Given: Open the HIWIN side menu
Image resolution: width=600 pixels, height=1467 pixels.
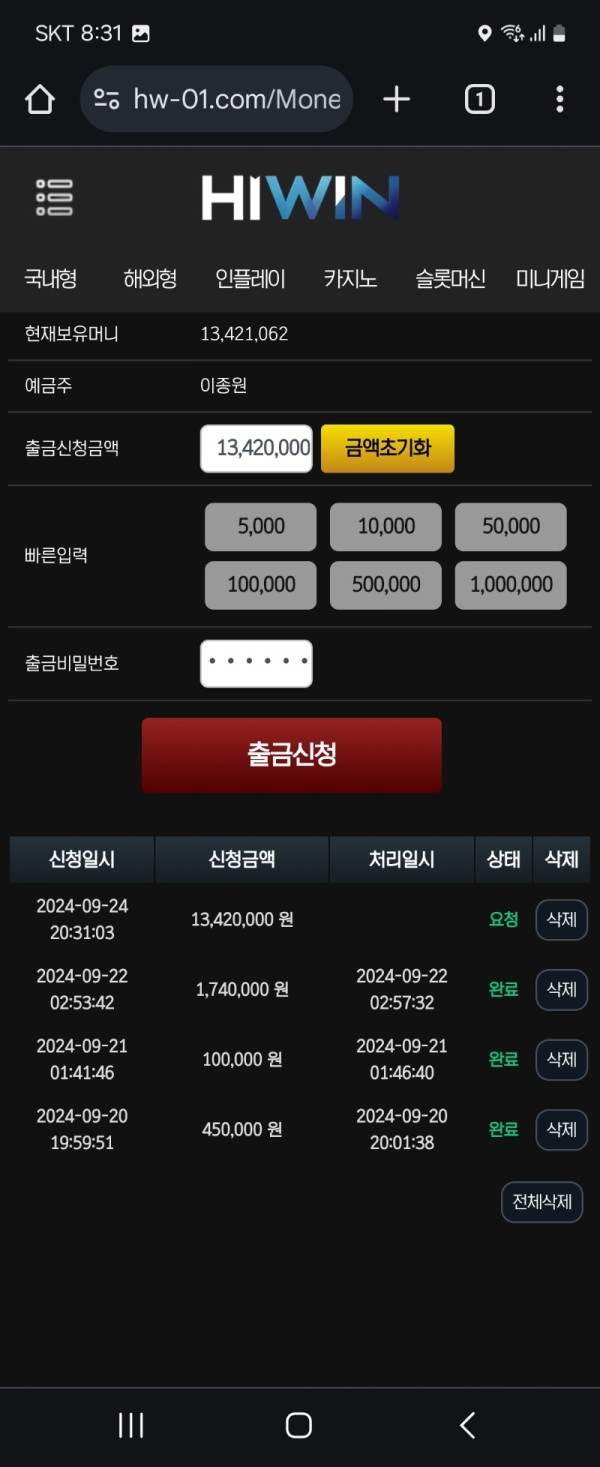Looking at the screenshot, I should [x=54, y=197].
